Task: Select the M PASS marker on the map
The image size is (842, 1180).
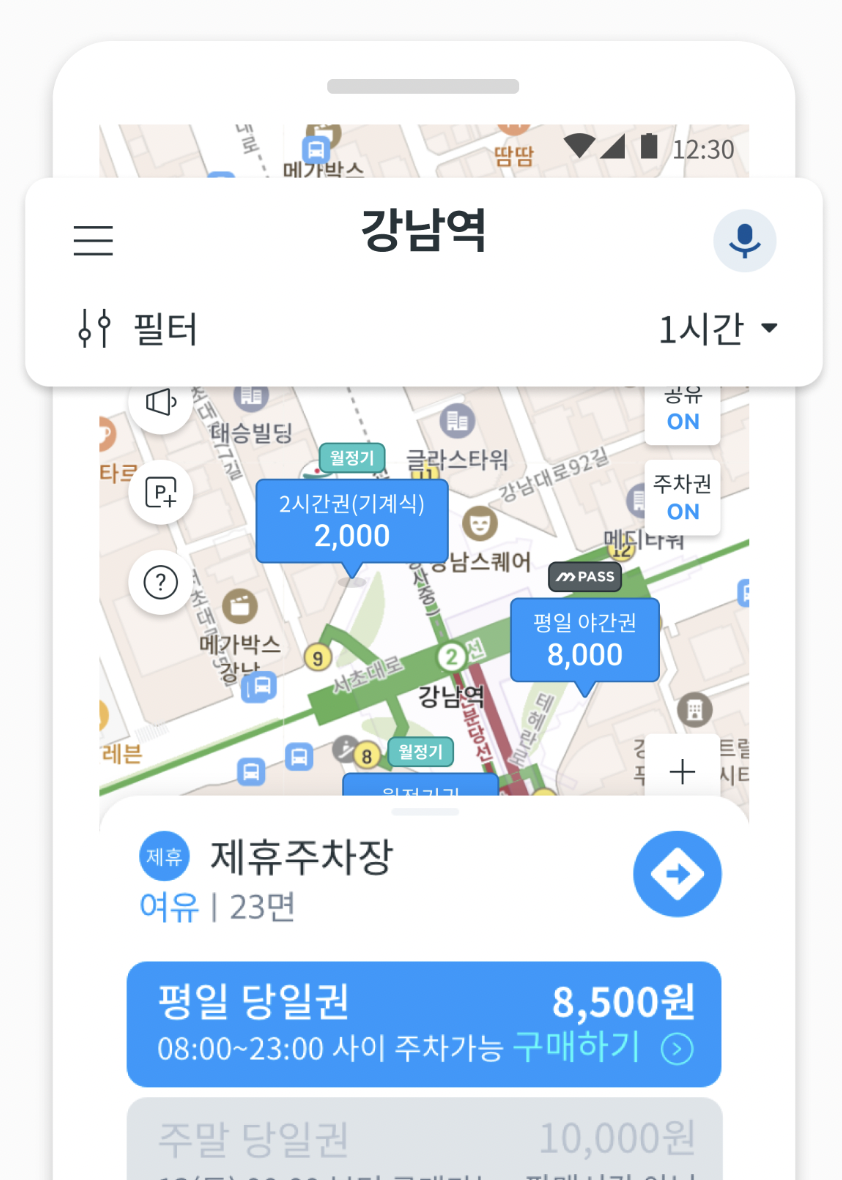Action: tap(584, 577)
